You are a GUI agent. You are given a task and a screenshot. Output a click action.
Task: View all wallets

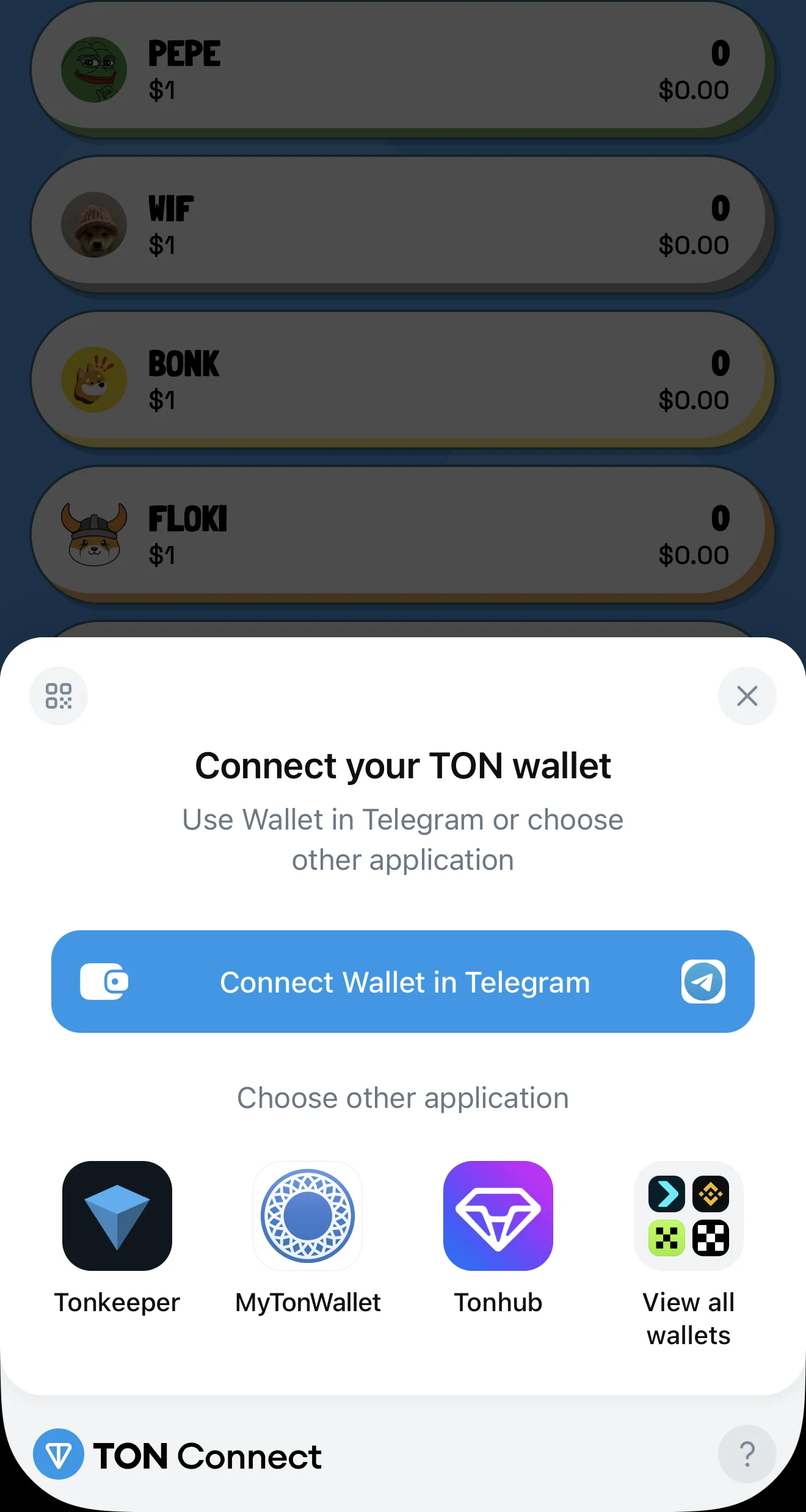(689, 1254)
